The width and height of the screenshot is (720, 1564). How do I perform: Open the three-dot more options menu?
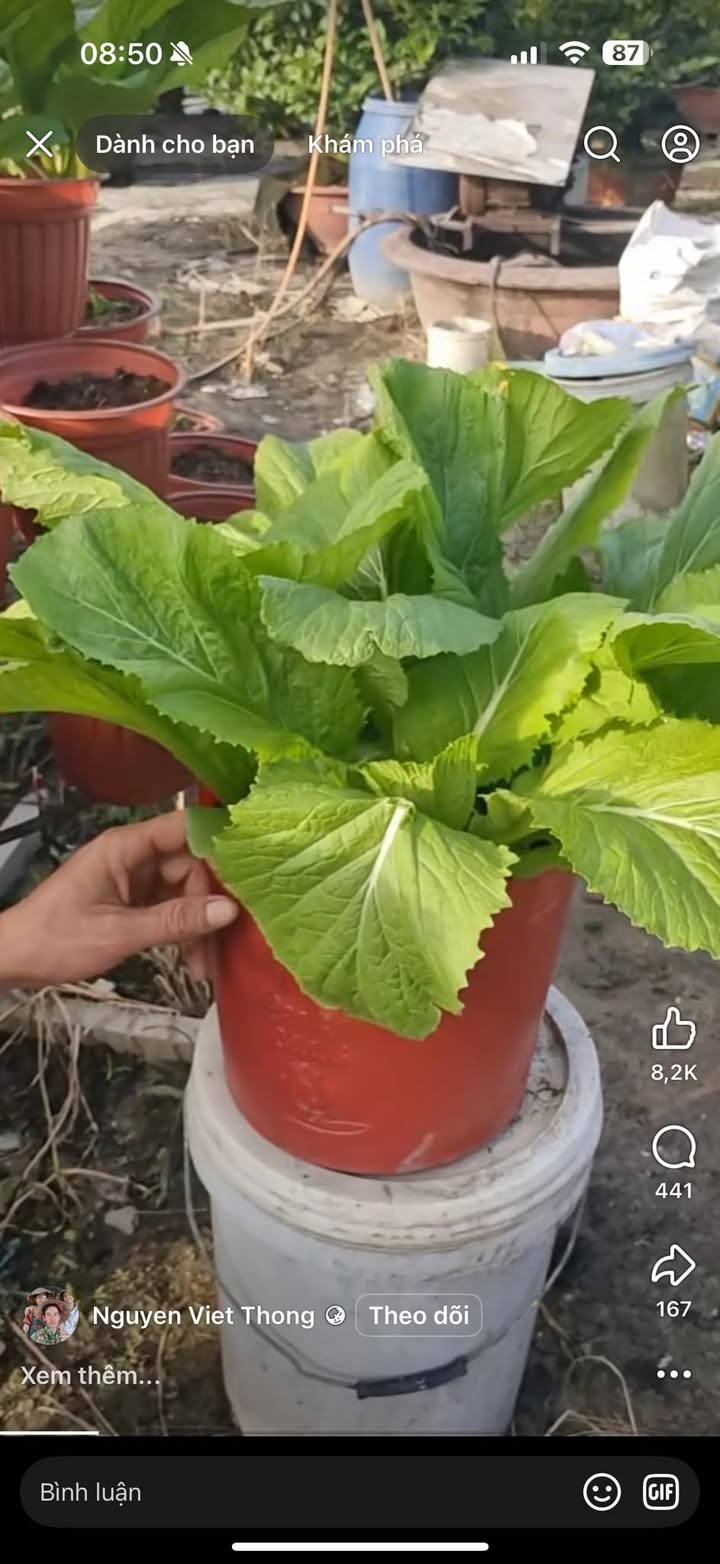(x=673, y=1374)
